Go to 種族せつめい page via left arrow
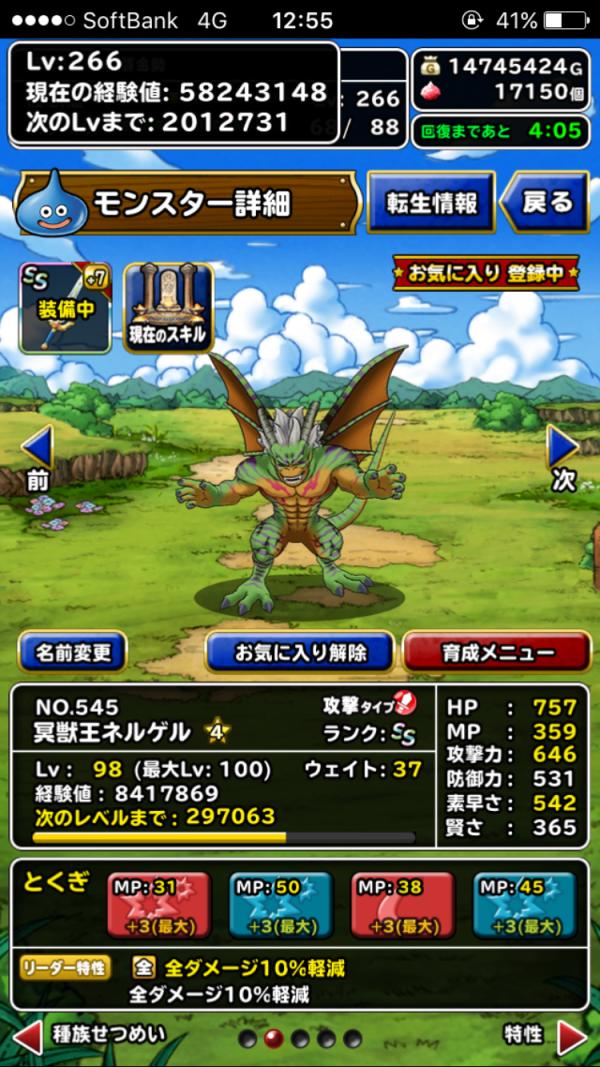Screen dimensions: 600x1067 pos(28,1037)
